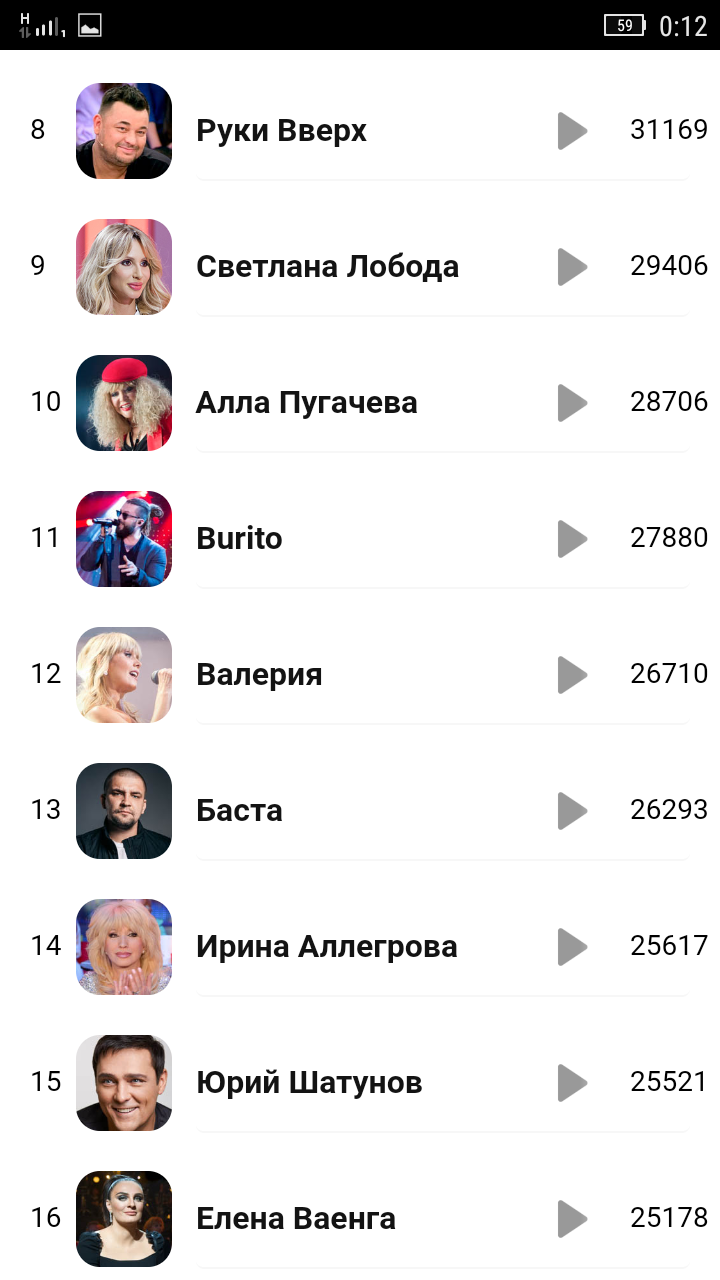Play the Руки Вверх tracks

pos(572,131)
